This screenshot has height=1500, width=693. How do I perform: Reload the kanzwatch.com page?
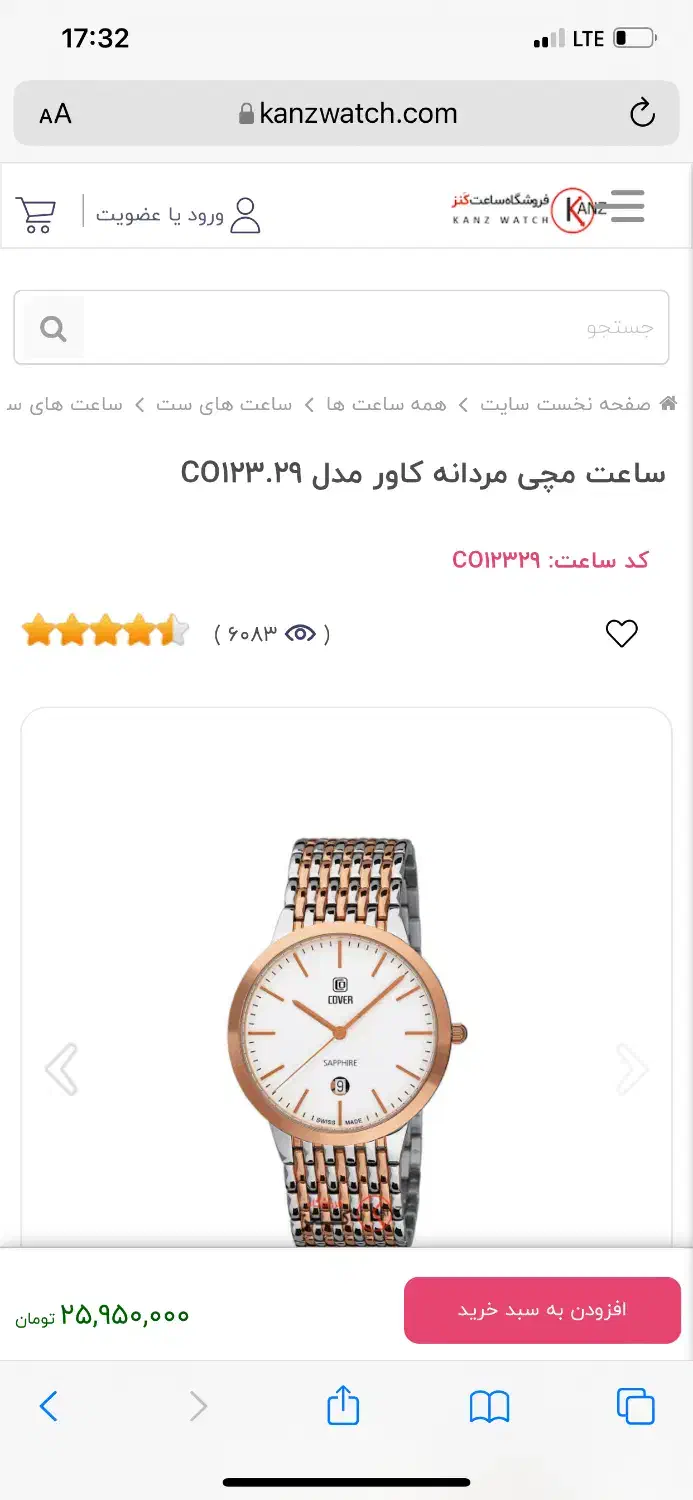[x=642, y=113]
